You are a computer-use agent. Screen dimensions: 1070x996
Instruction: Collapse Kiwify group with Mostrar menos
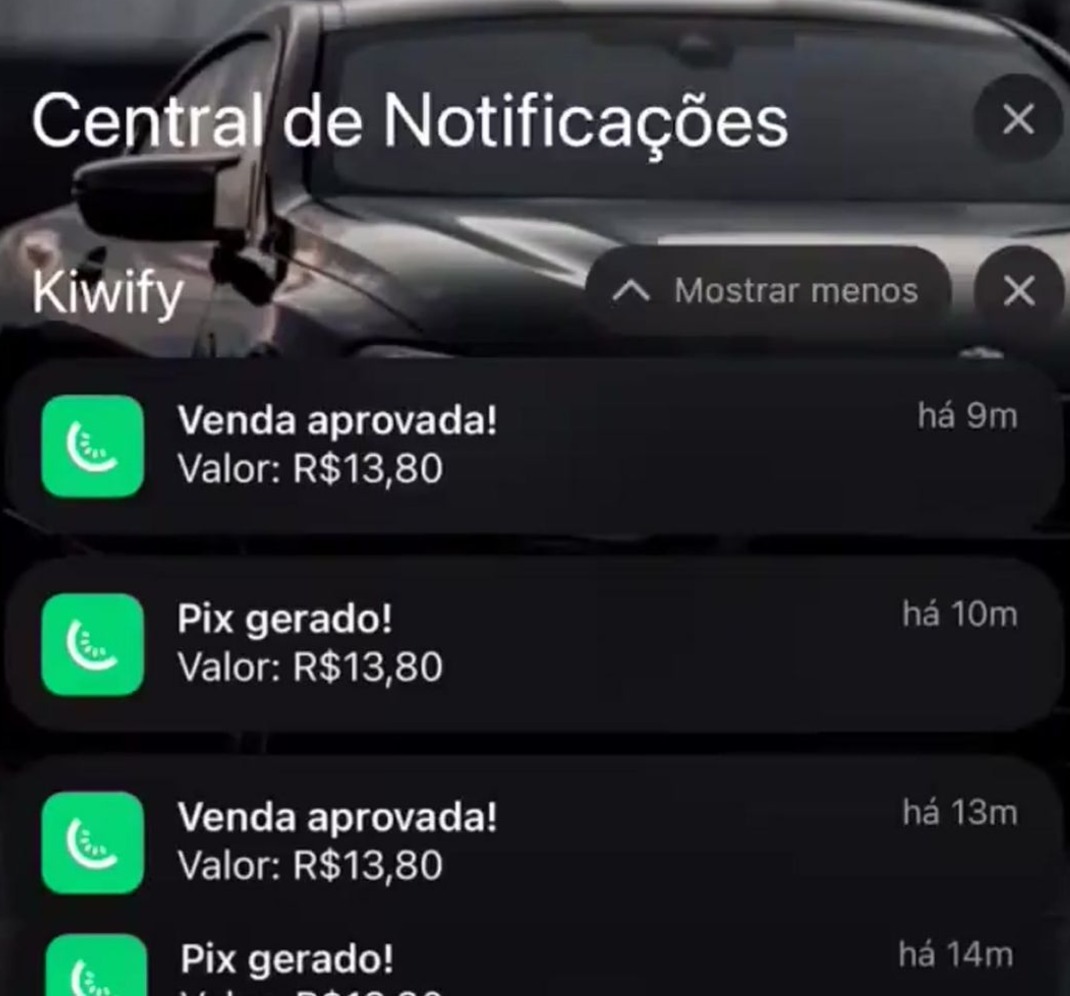767,291
